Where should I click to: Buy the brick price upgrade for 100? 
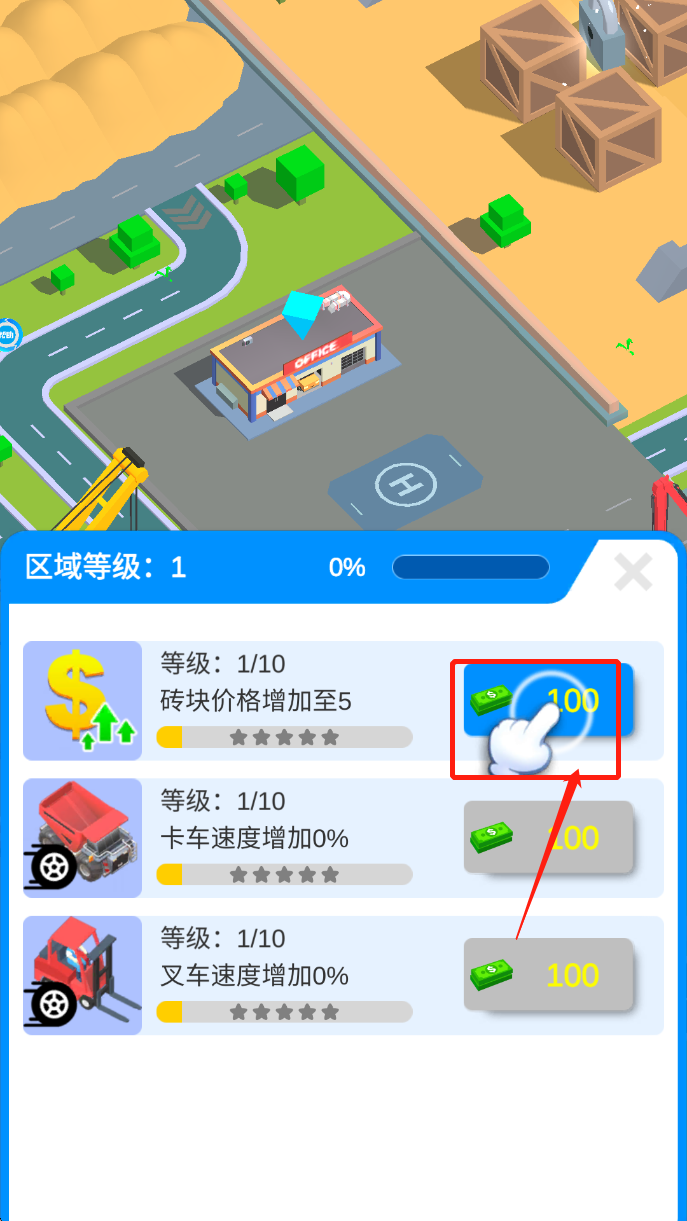point(548,700)
